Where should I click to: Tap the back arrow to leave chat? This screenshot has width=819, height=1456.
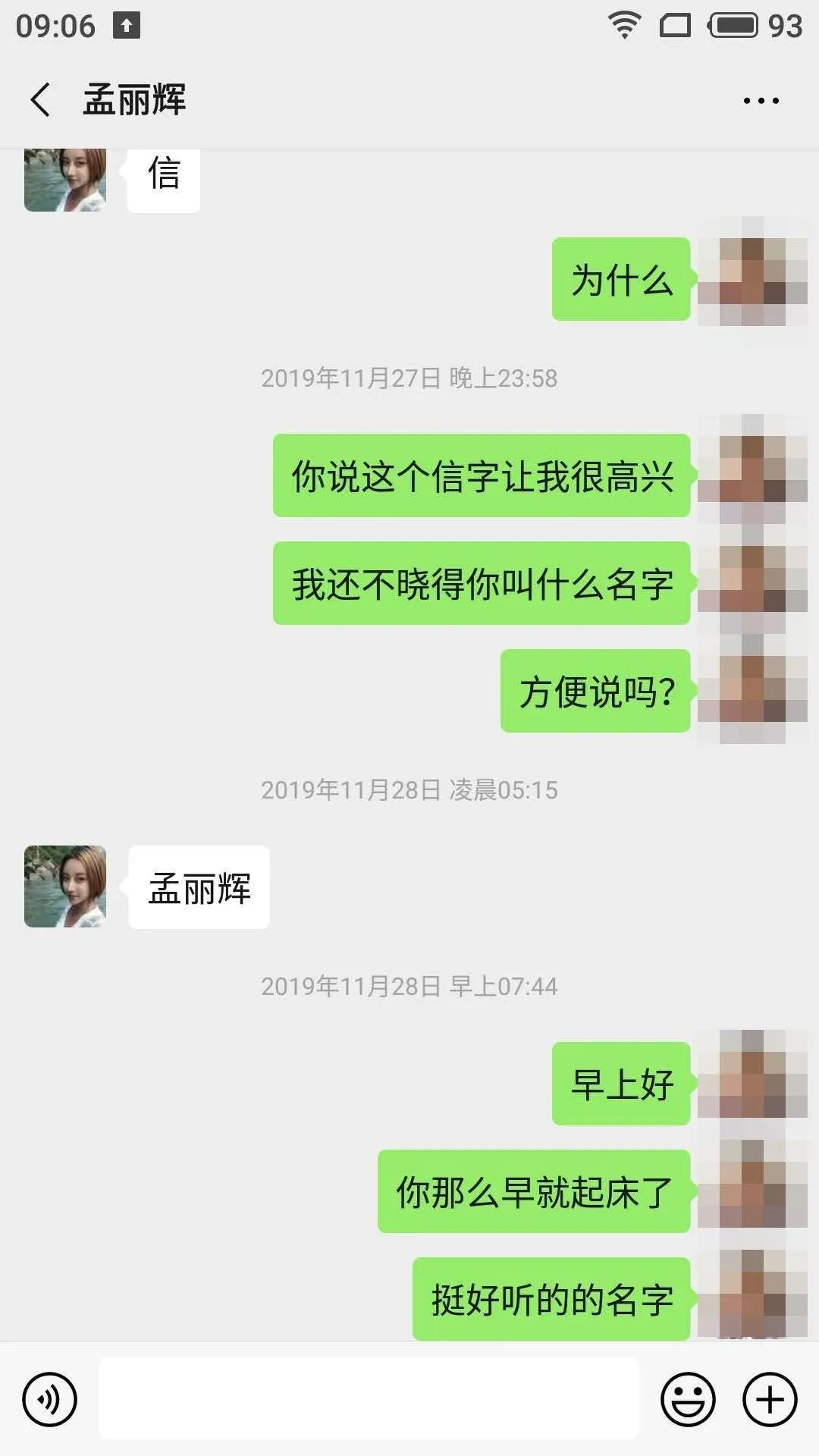click(39, 99)
